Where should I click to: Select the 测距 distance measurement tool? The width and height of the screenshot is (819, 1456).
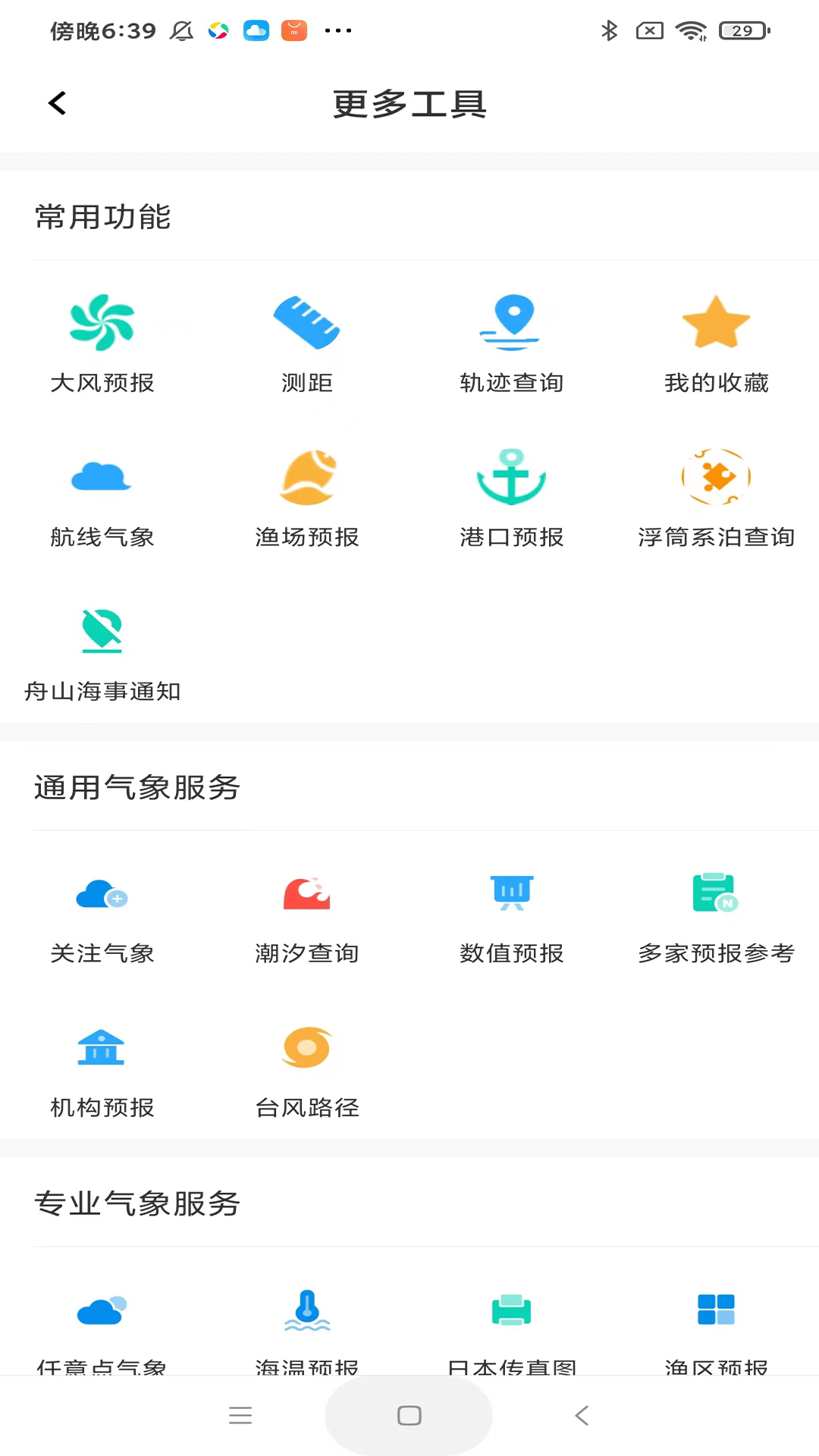[x=306, y=341]
